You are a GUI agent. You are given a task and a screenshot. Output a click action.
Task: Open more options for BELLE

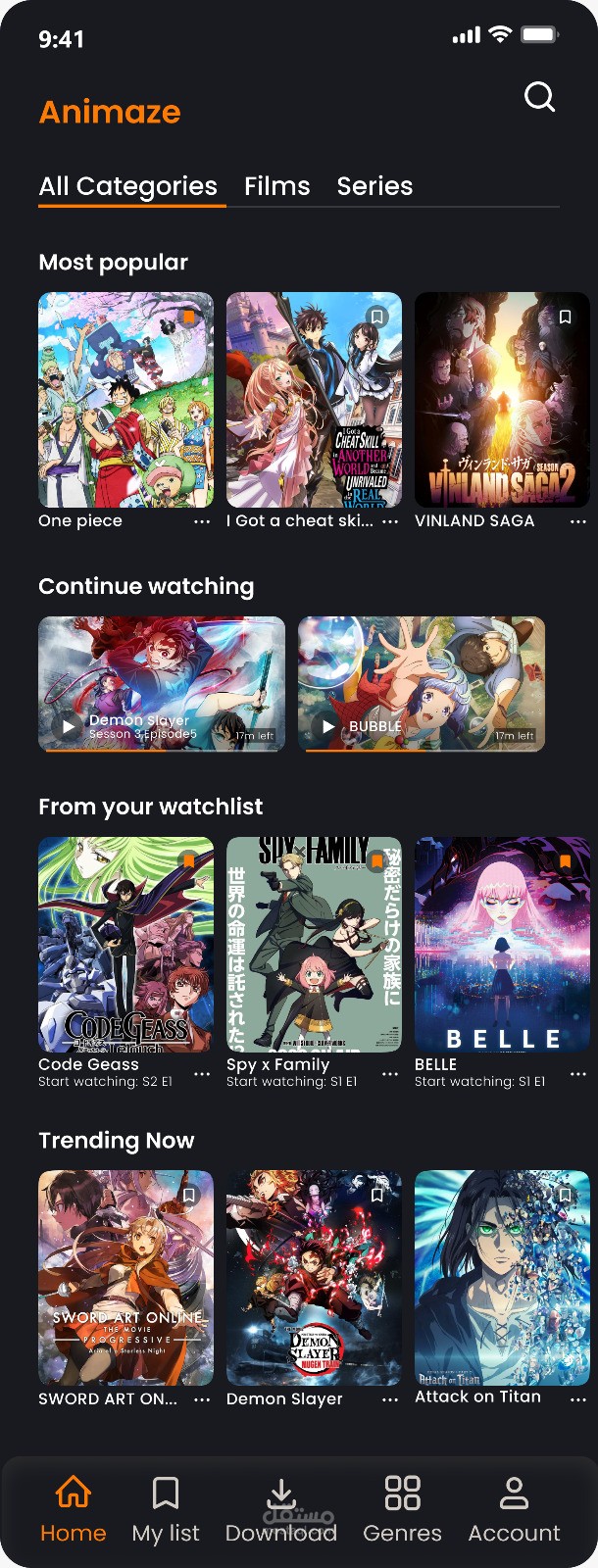pos(578,1074)
